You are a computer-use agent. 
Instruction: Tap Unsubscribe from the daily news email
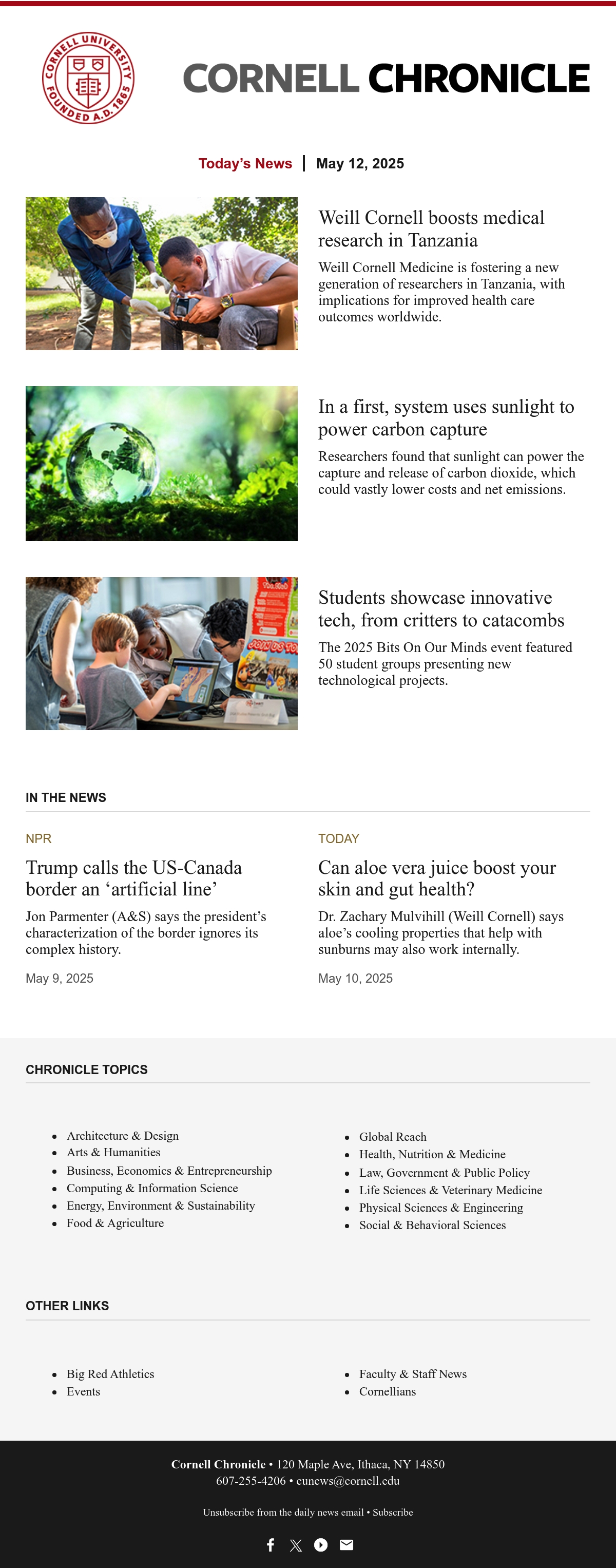tap(283, 1512)
